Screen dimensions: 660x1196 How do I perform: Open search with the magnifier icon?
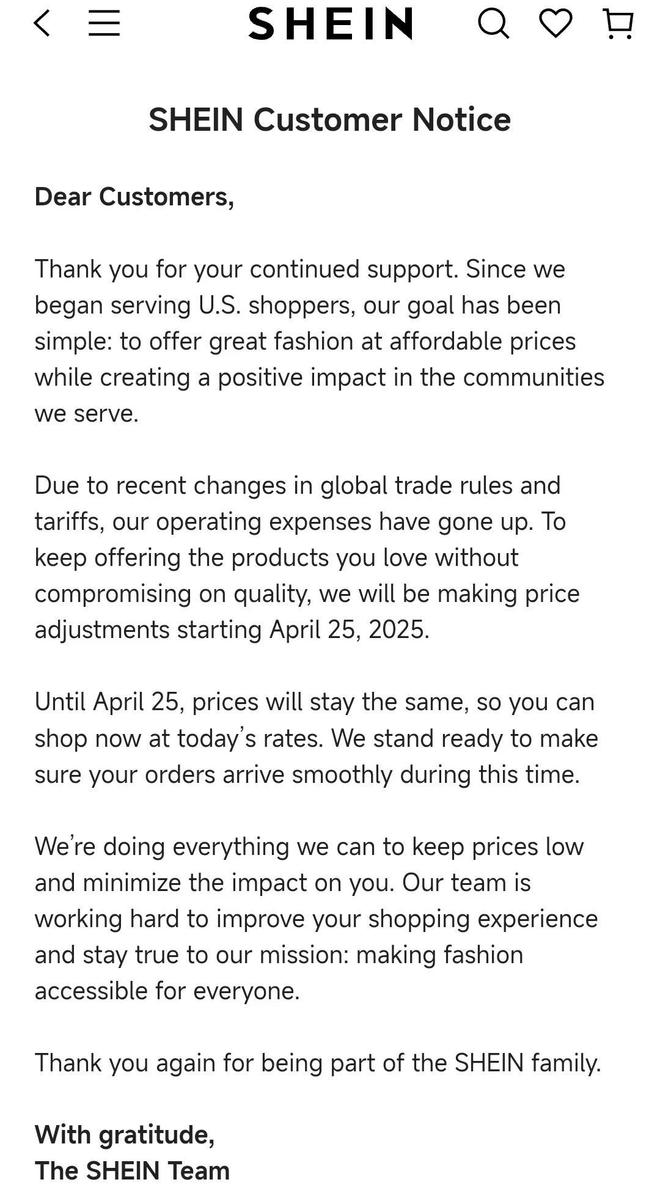pos(494,24)
